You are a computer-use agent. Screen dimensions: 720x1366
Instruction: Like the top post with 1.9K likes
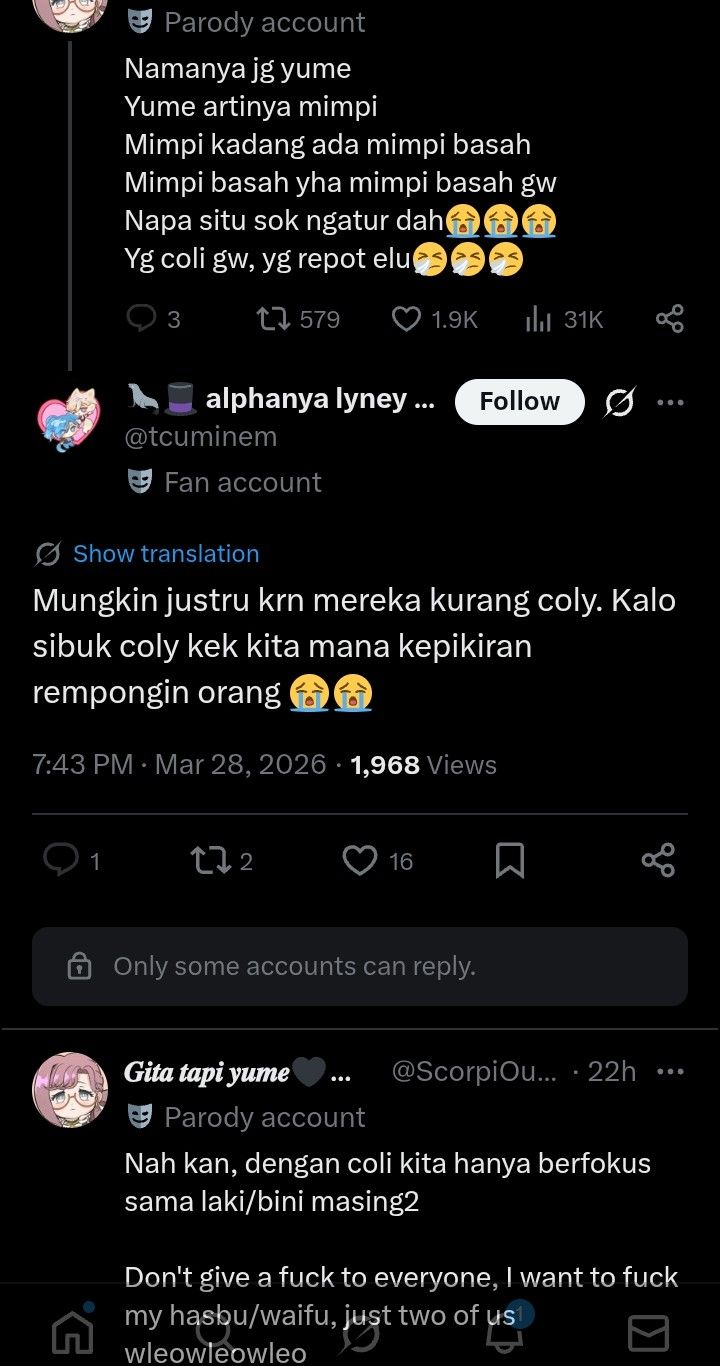coord(406,319)
